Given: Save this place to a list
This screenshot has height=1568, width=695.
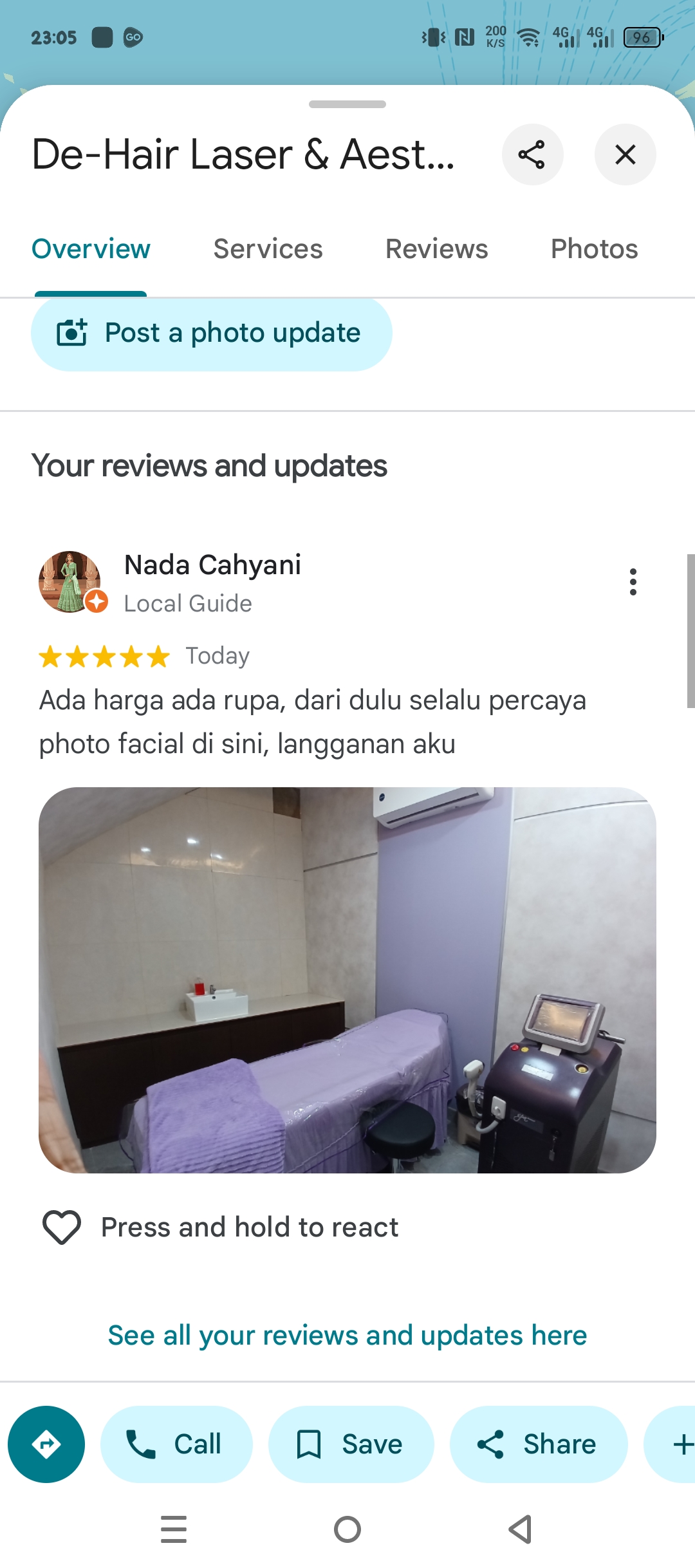Looking at the screenshot, I should coord(351,1444).
